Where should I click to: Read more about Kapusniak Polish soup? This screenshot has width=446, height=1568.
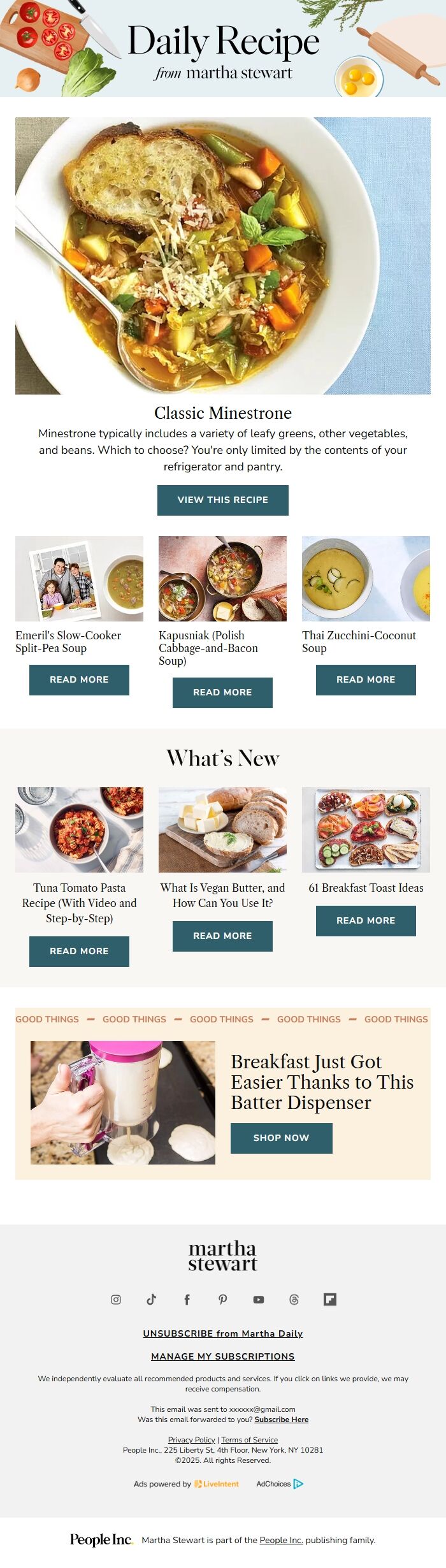pos(222,692)
